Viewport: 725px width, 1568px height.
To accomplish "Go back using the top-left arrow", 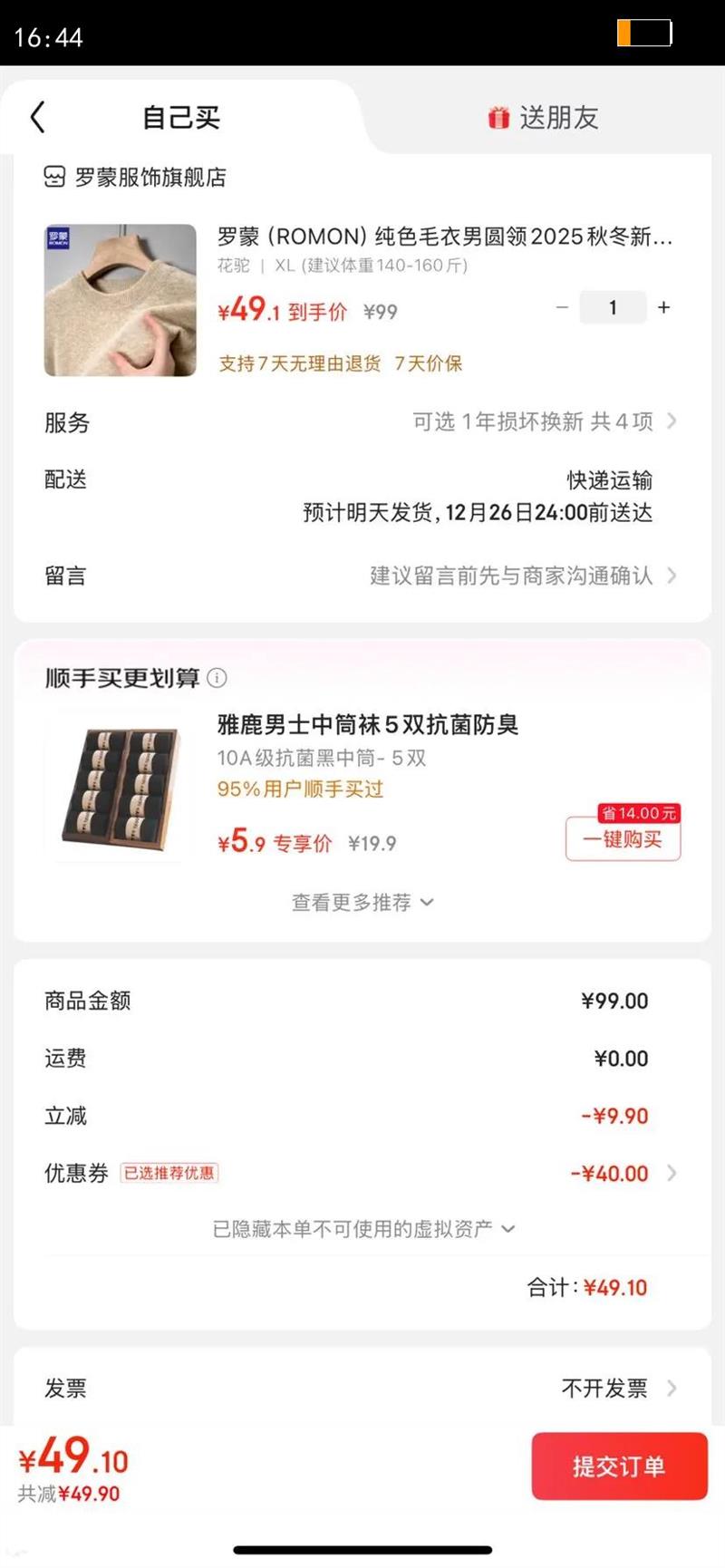I will coord(37,117).
